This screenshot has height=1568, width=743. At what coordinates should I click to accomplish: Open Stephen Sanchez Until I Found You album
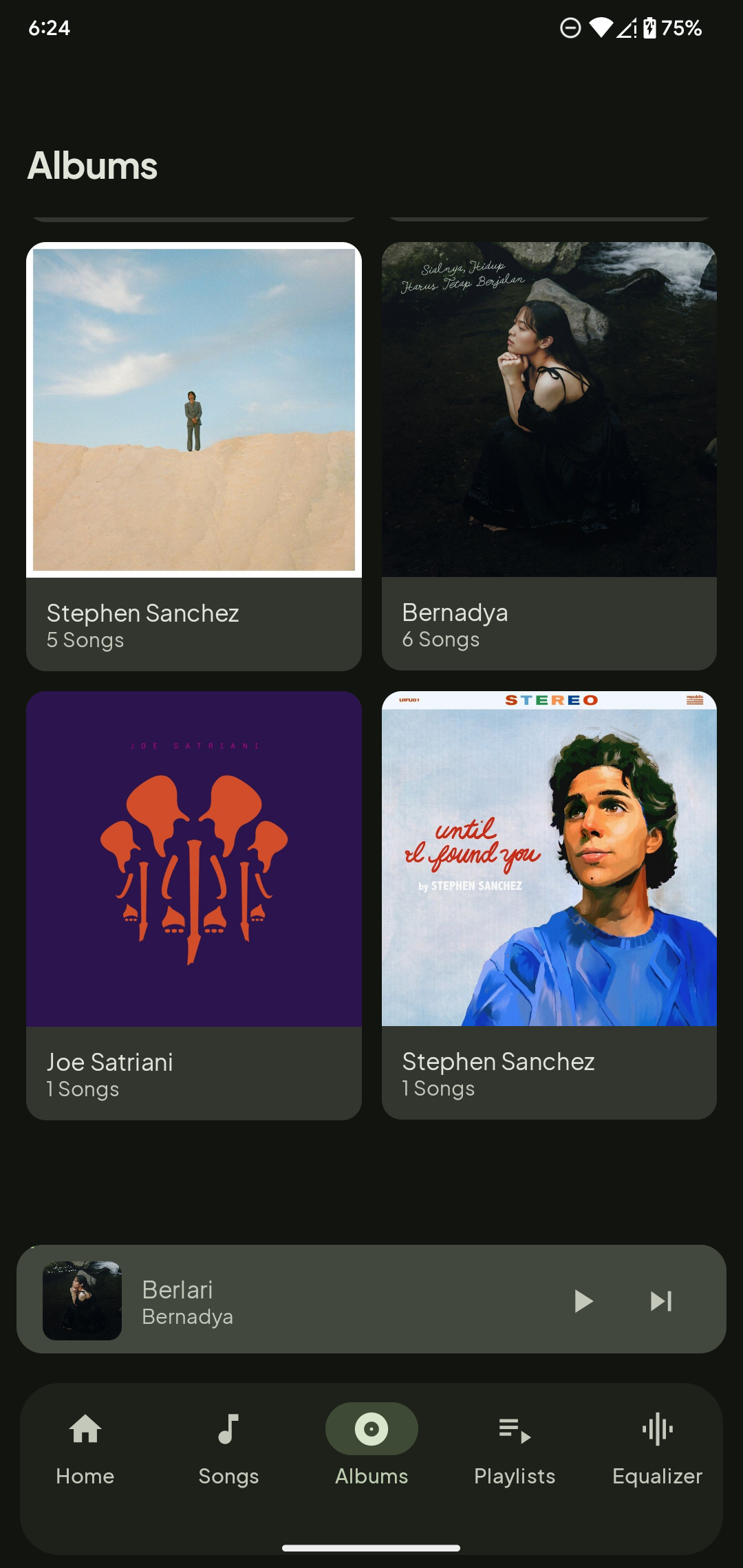(x=549, y=904)
